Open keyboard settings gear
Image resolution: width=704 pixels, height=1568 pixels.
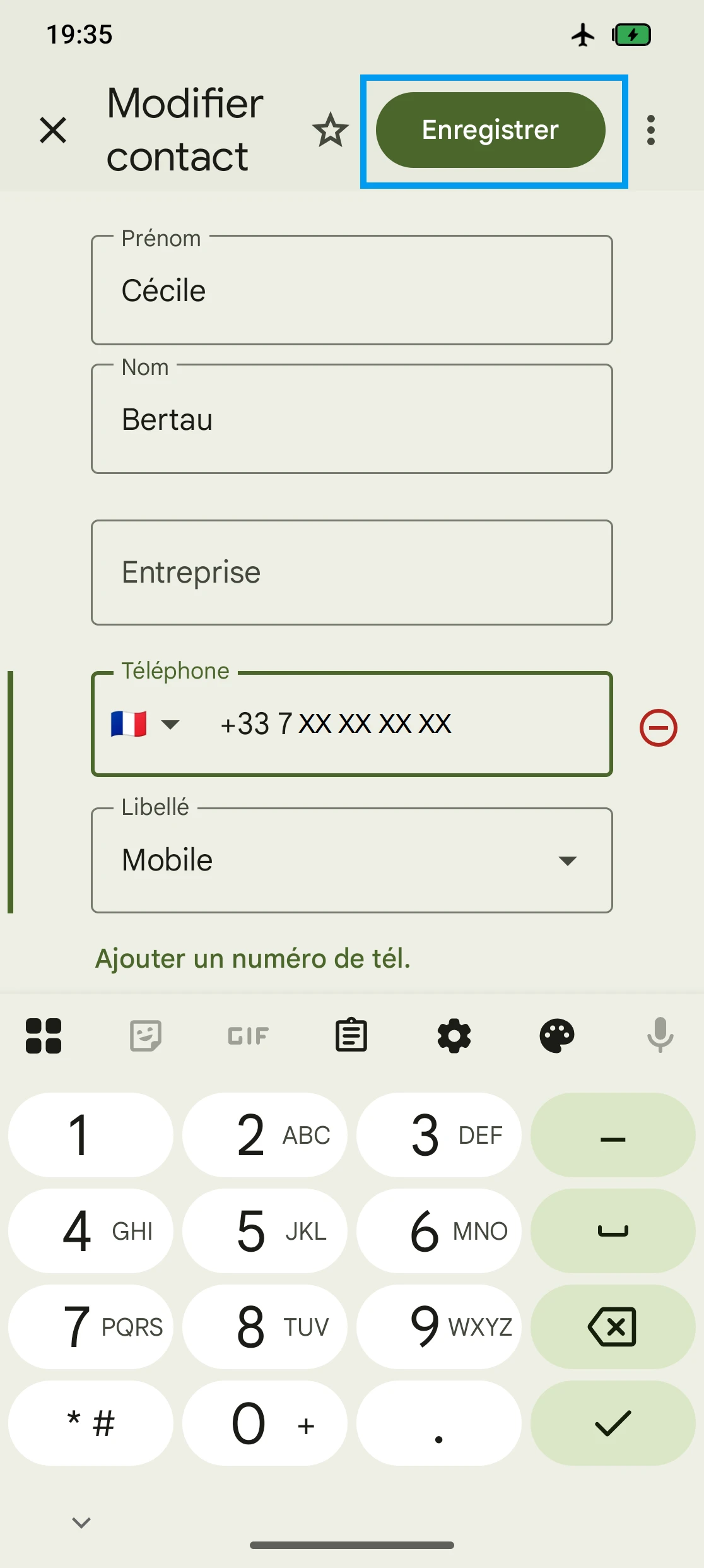coord(454,1036)
